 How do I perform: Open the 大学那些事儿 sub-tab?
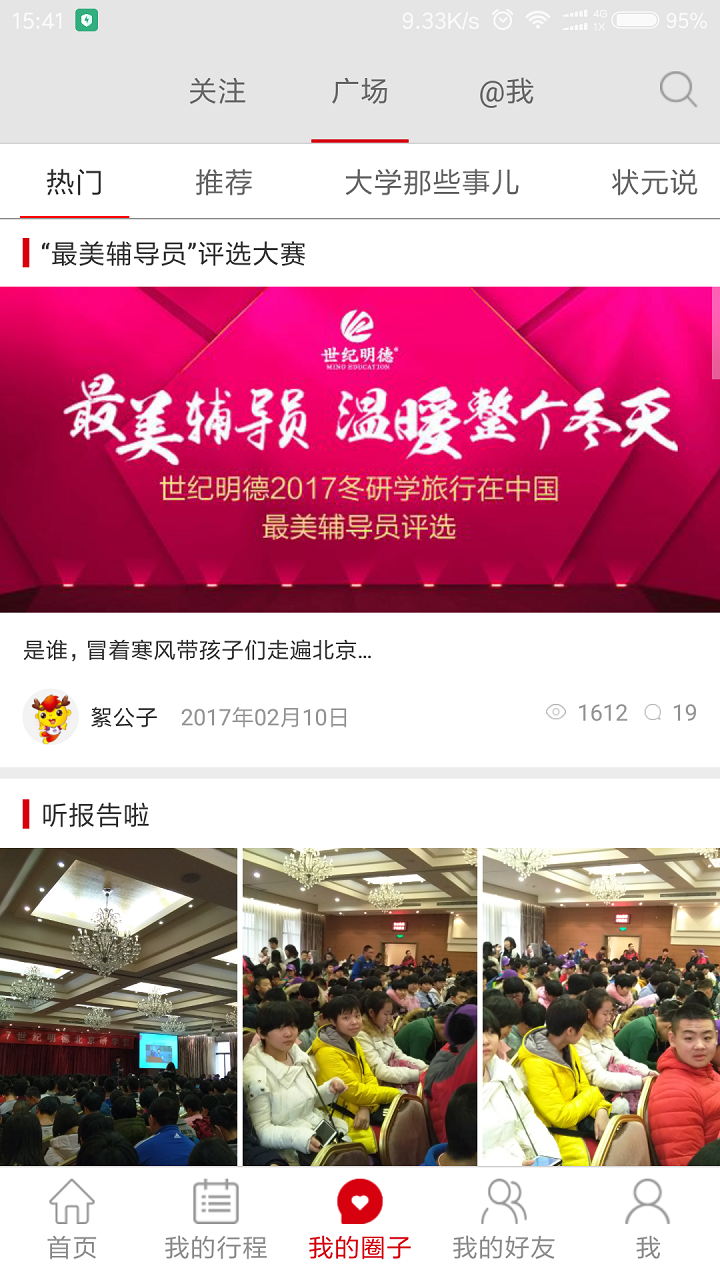click(x=432, y=182)
